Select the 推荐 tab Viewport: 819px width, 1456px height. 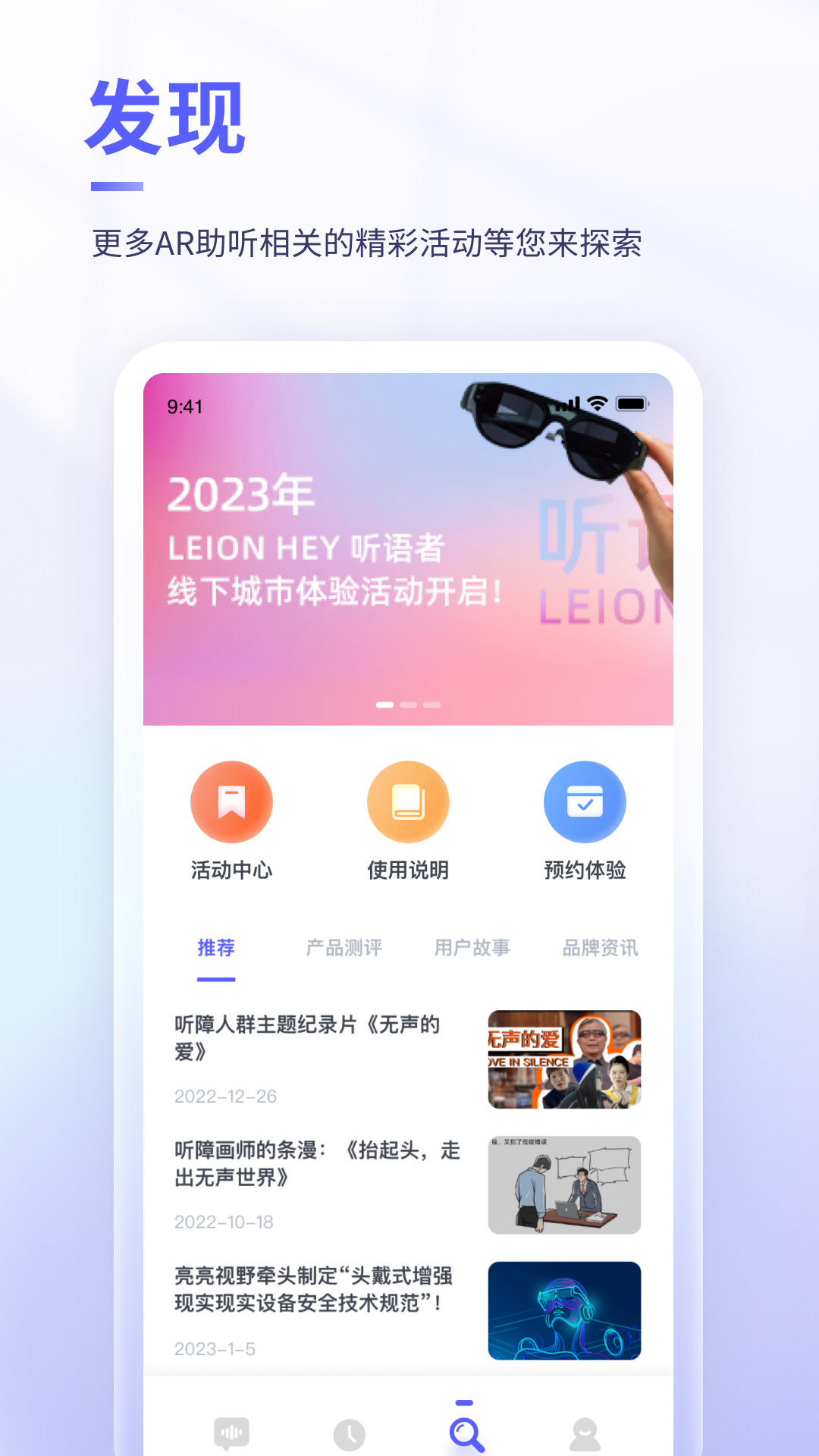point(215,948)
